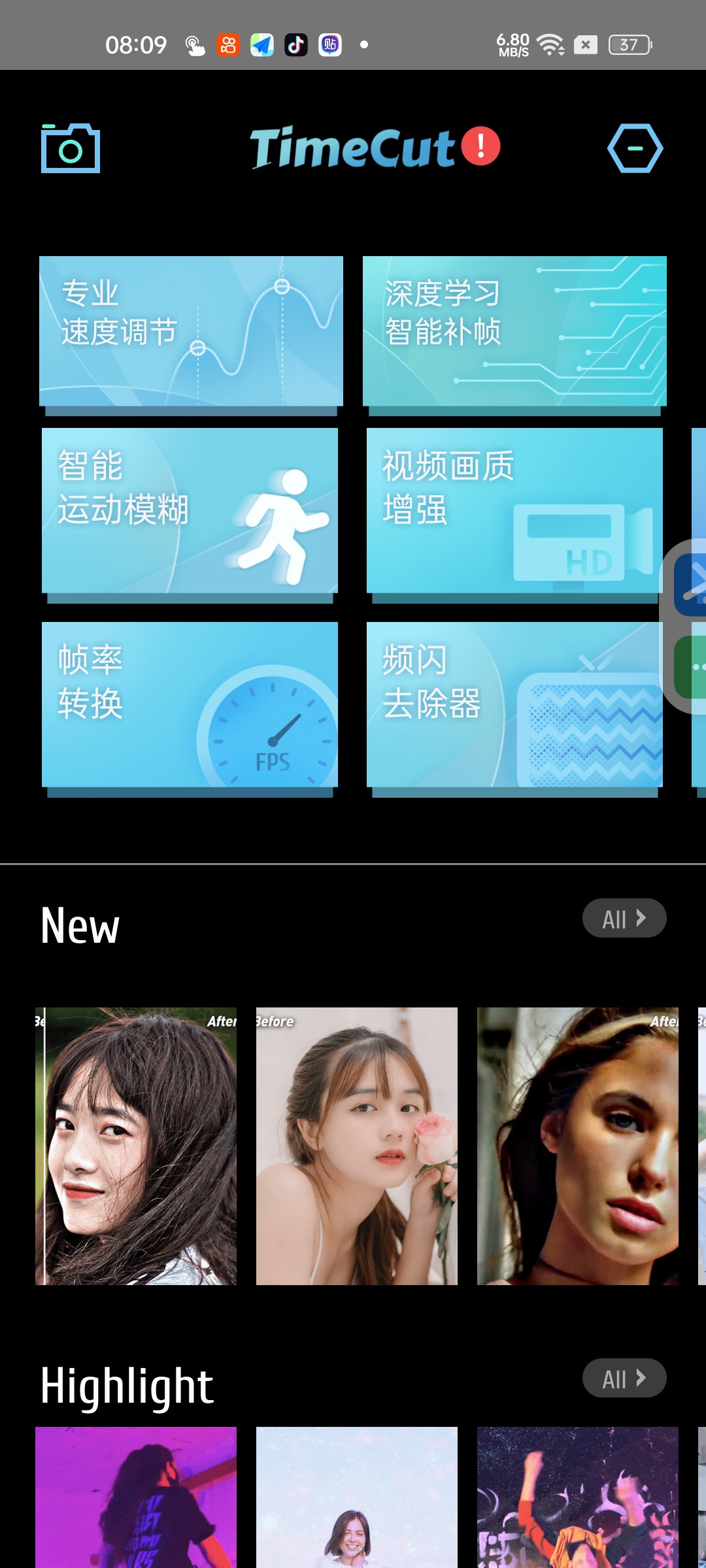Viewport: 706px width, 1568px height.
Task: Open 视频画质增强 card
Action: pos(514,510)
